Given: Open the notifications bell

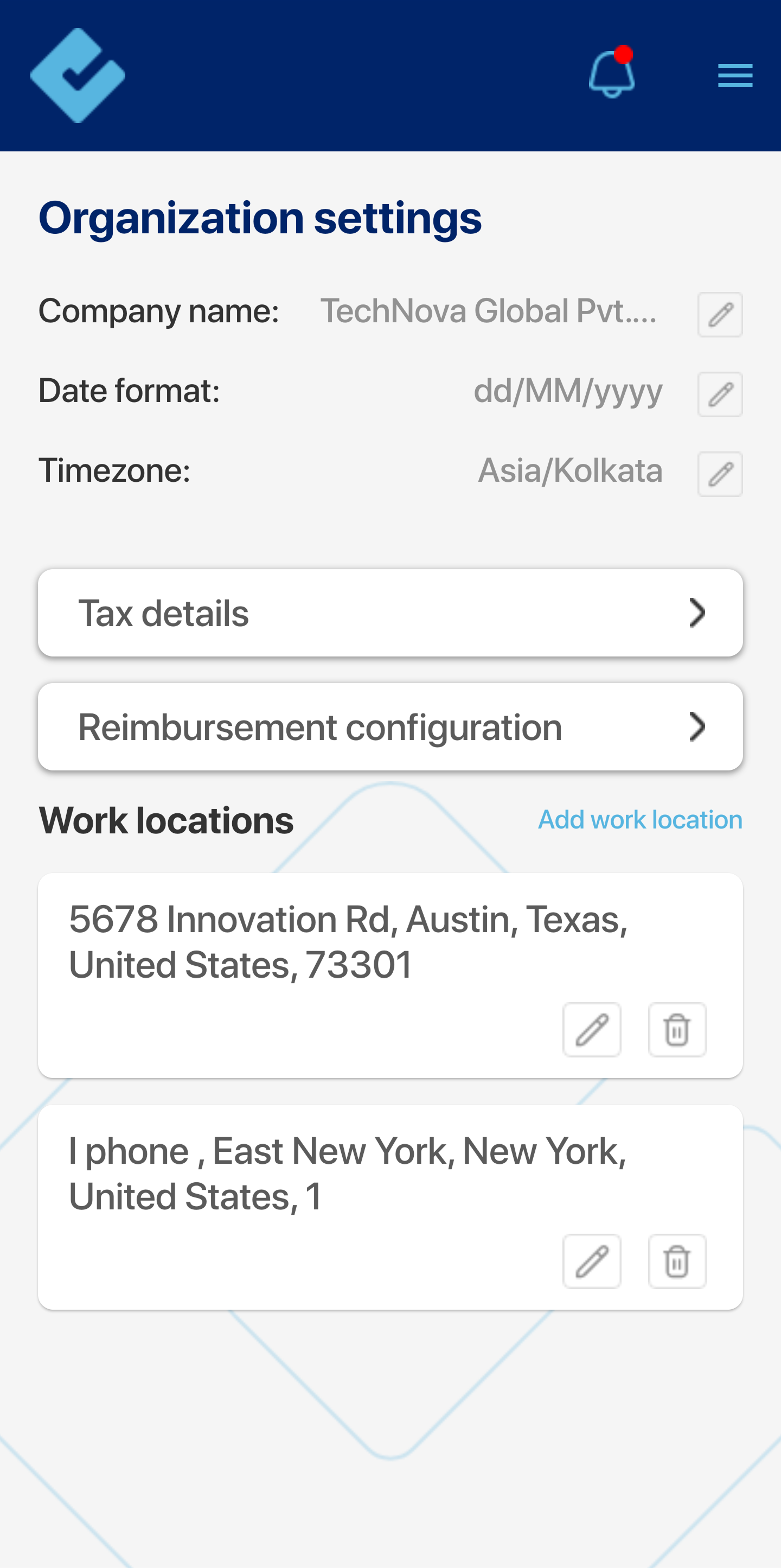Looking at the screenshot, I should click(612, 73).
